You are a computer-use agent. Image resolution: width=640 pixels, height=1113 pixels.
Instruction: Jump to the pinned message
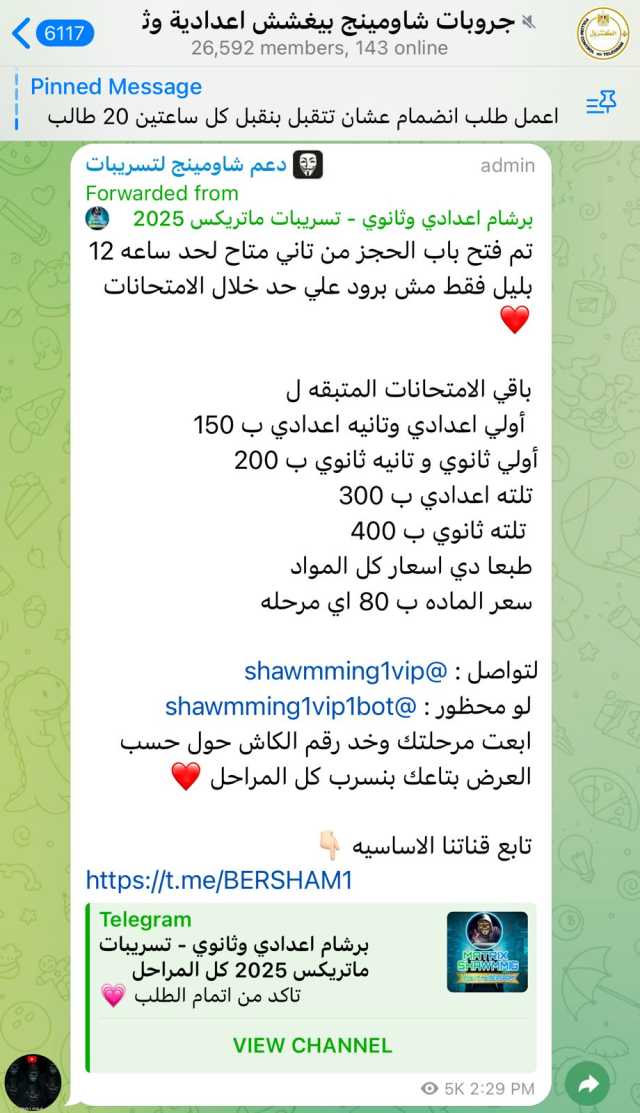(300, 101)
